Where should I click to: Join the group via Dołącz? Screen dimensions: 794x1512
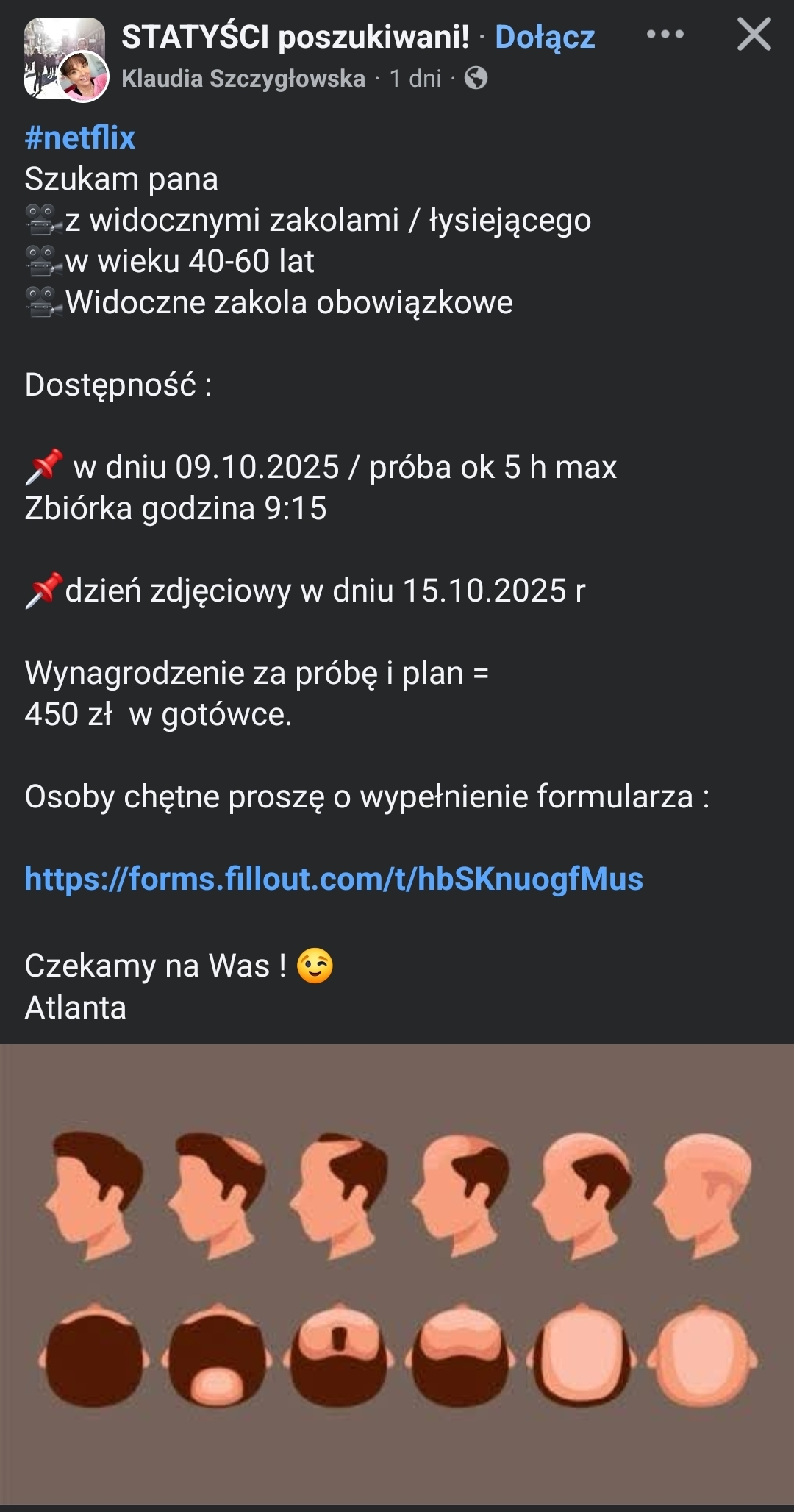point(545,37)
